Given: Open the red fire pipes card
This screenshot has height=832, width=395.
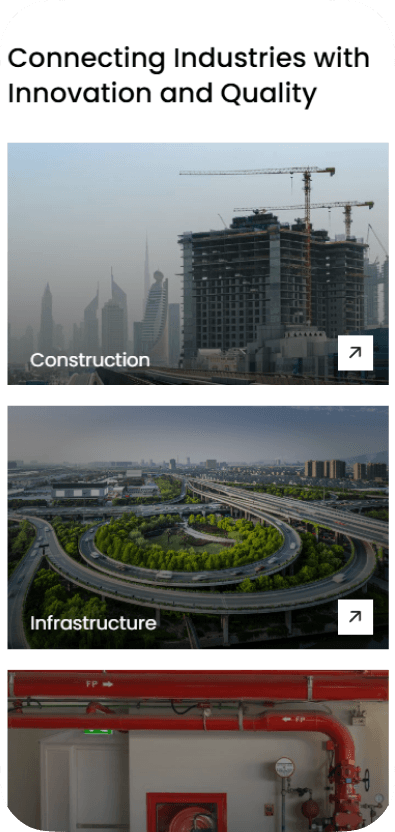Looking at the screenshot, I should pyautogui.click(x=198, y=751).
